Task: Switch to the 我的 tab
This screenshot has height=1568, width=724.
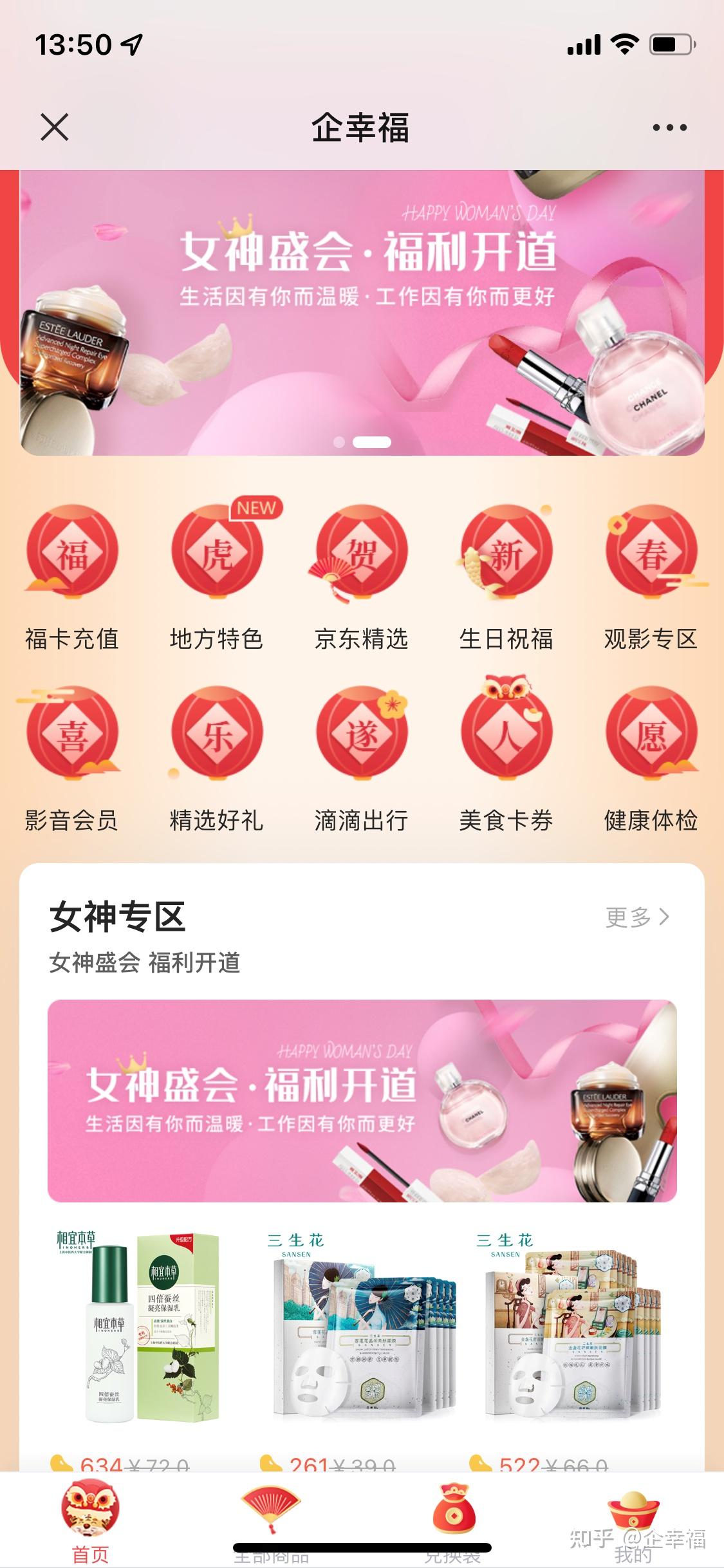Action: coord(633,1523)
